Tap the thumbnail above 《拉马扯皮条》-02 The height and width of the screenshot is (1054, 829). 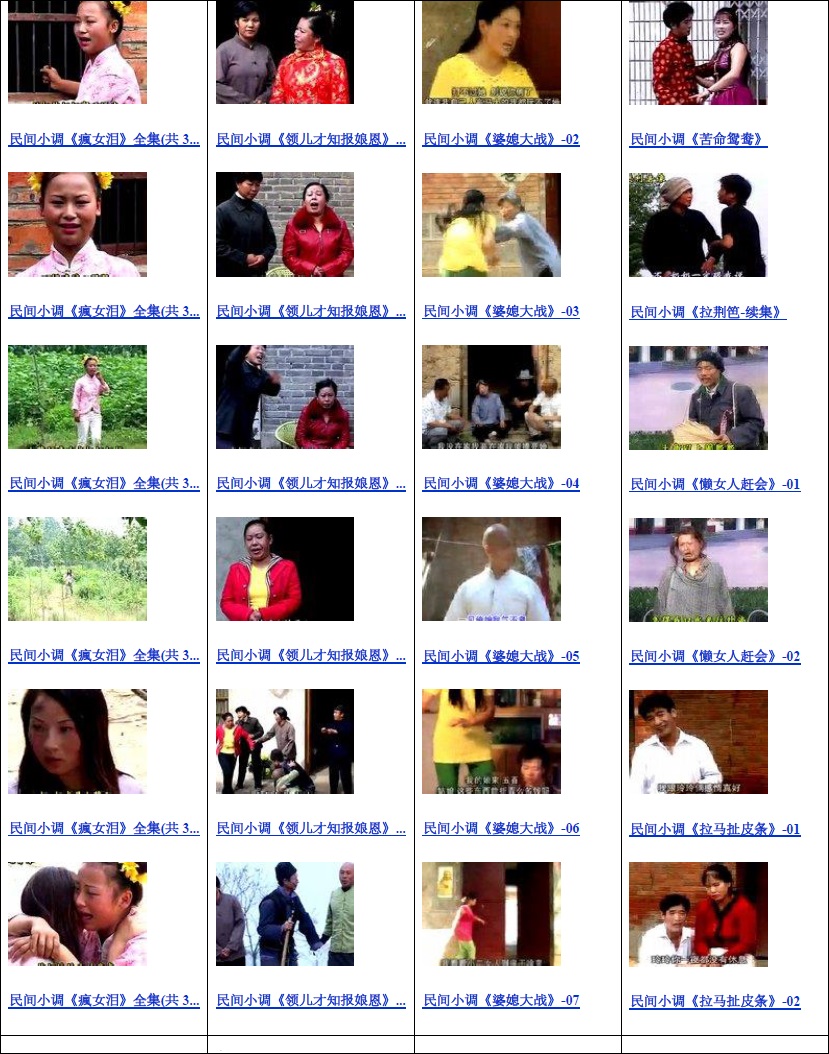coord(698,914)
